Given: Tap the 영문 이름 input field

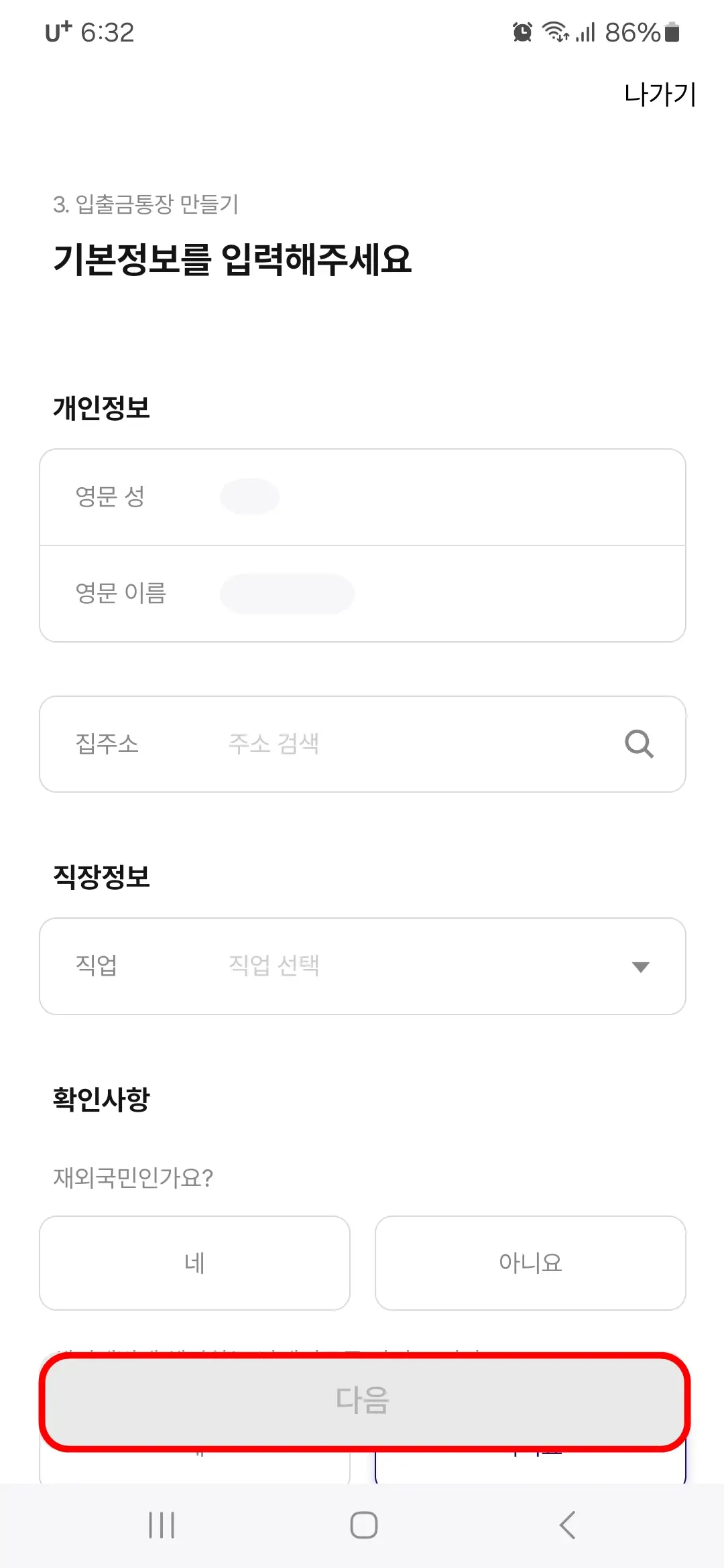Looking at the screenshot, I should (362, 593).
